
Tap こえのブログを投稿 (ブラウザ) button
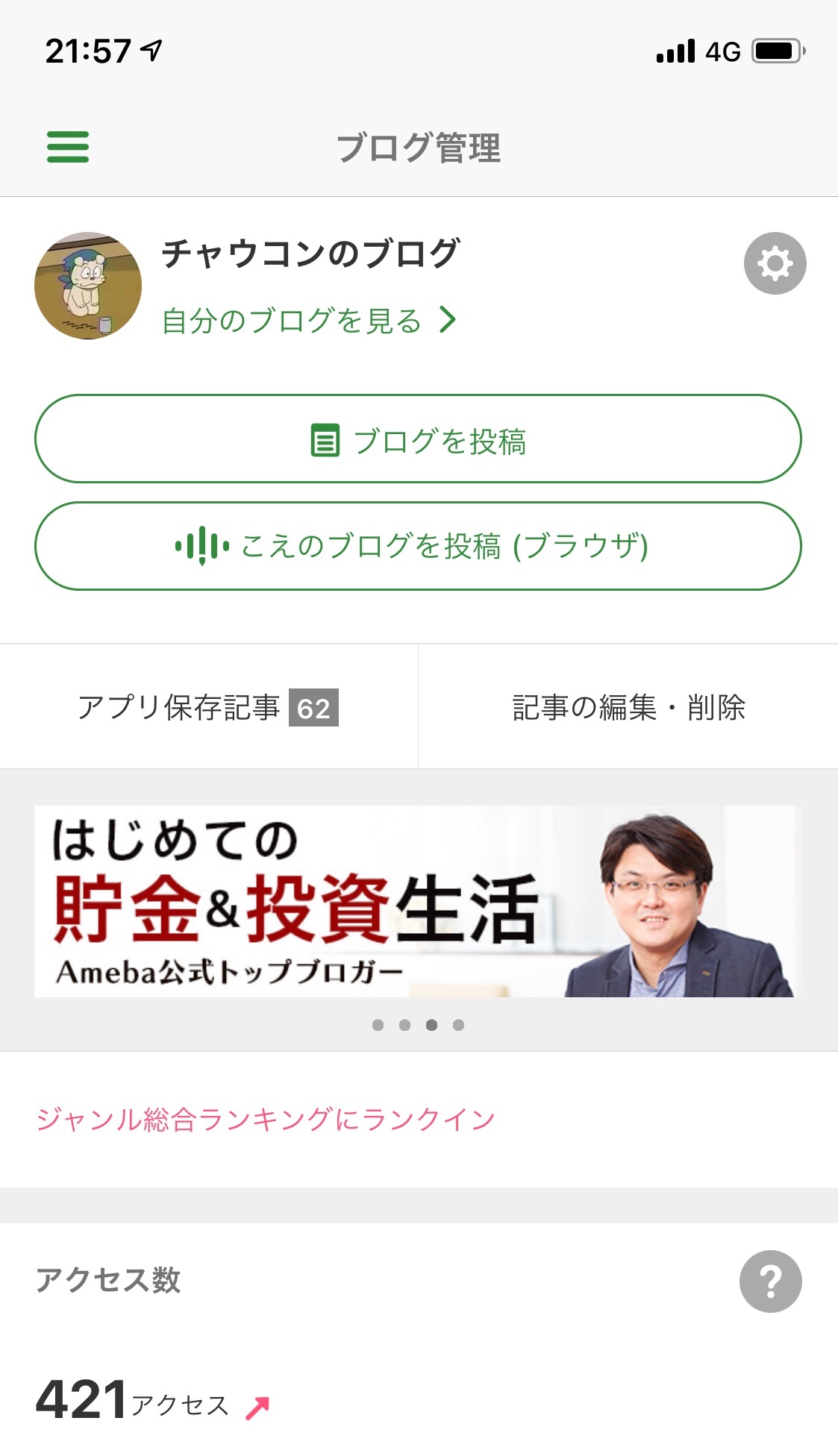(x=418, y=546)
